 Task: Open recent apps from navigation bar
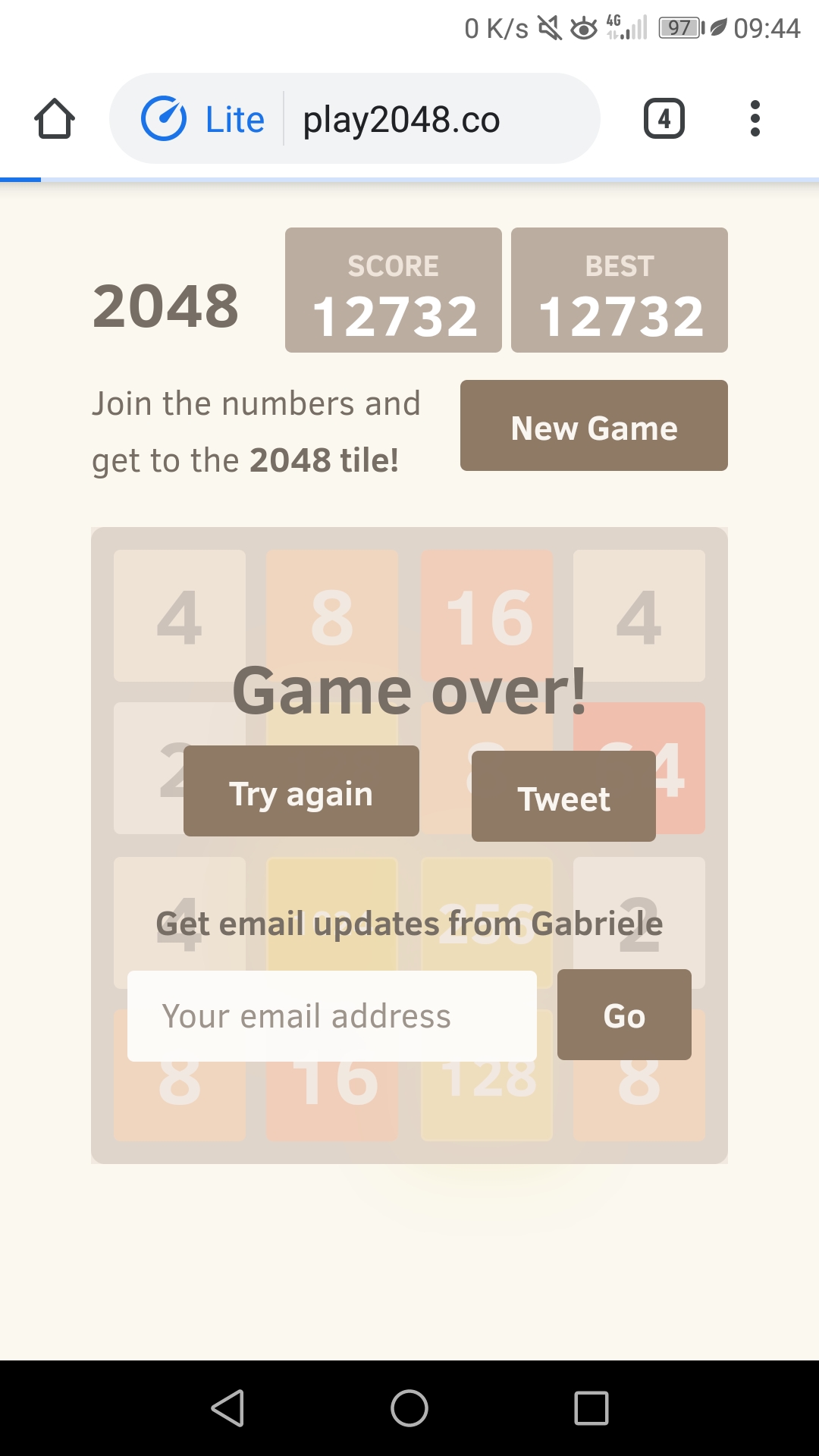click(591, 1408)
